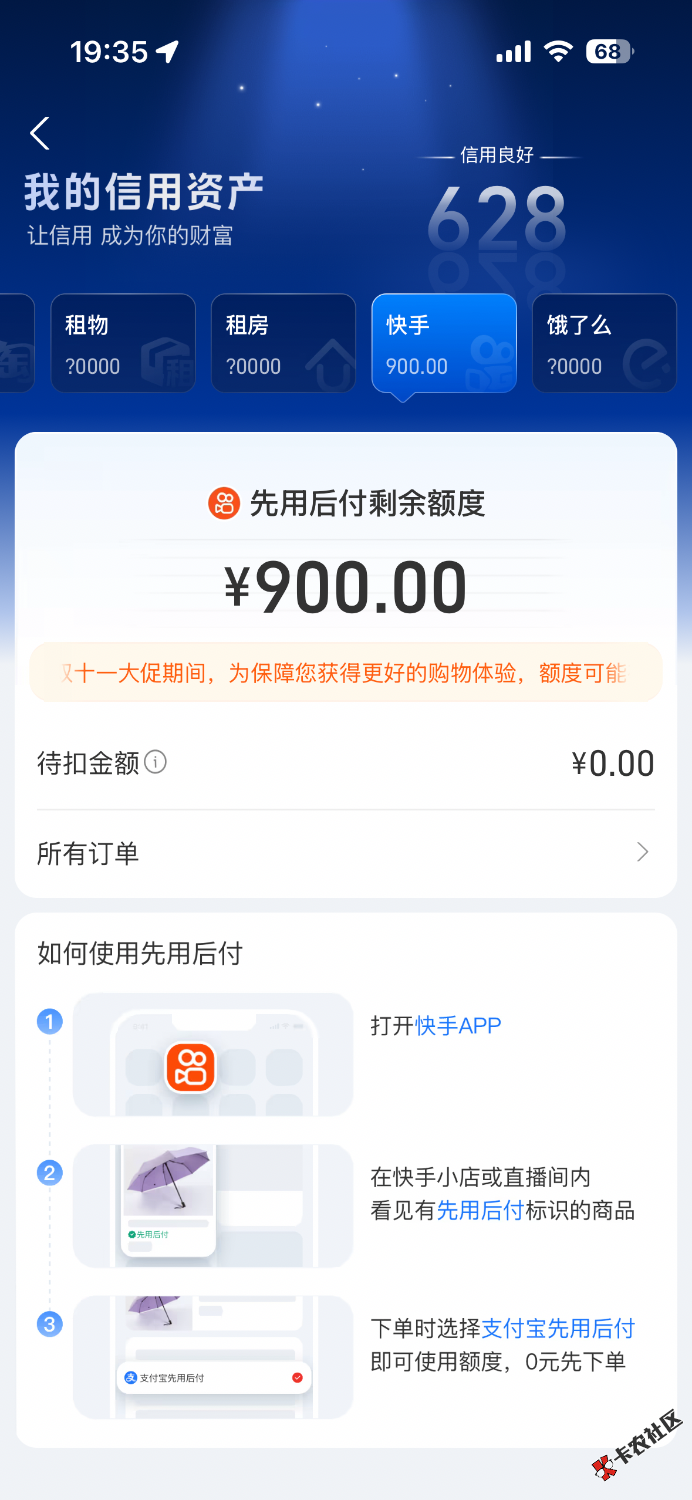The width and height of the screenshot is (692, 1500).
Task: Switch to the 饿了么 credit tab
Action: (x=604, y=343)
